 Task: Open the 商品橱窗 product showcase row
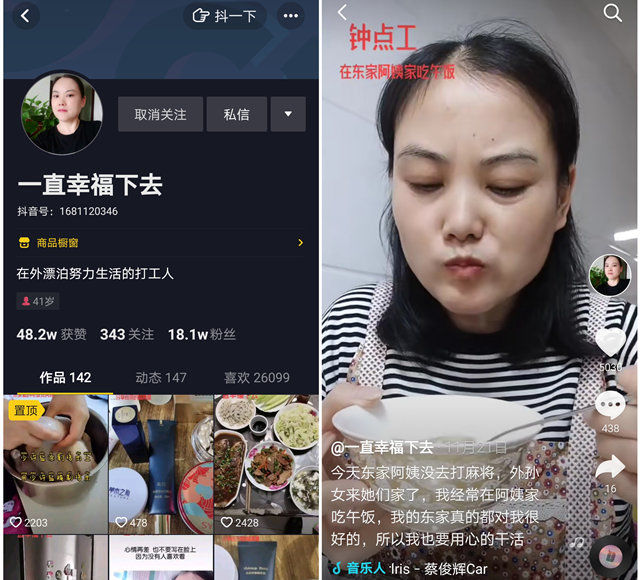[160, 242]
